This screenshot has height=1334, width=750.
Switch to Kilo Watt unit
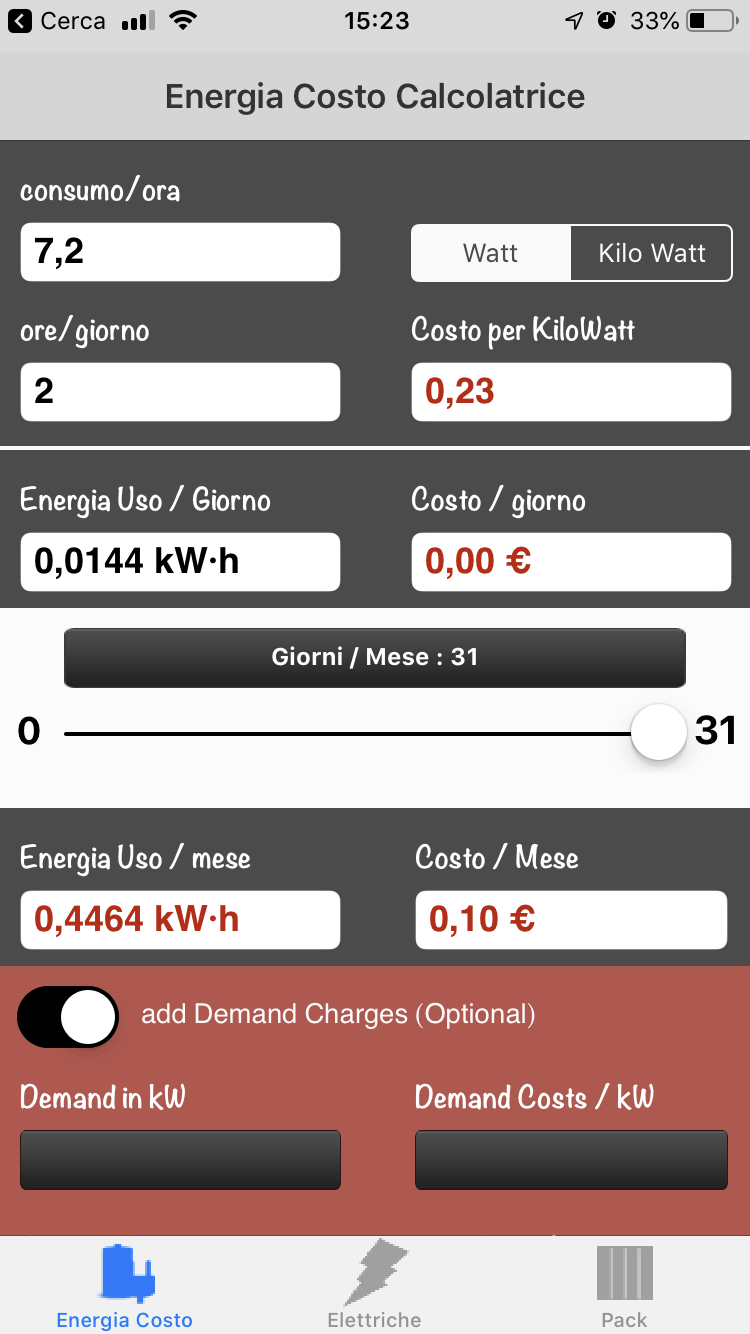click(x=652, y=253)
